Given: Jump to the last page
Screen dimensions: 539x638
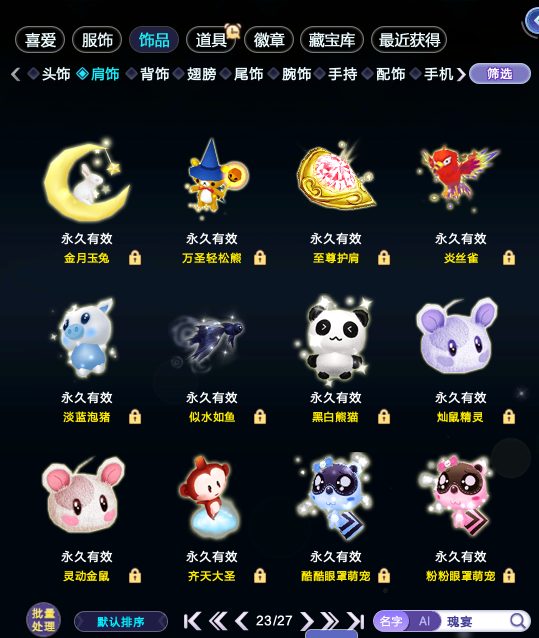Looking at the screenshot, I should point(356,621).
